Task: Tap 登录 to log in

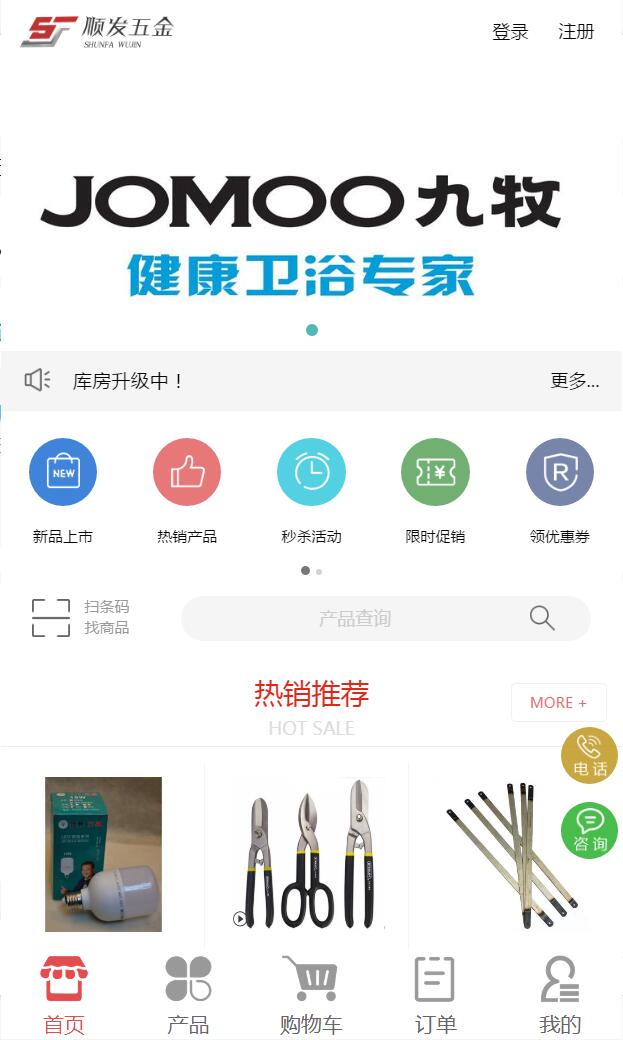Action: (510, 32)
